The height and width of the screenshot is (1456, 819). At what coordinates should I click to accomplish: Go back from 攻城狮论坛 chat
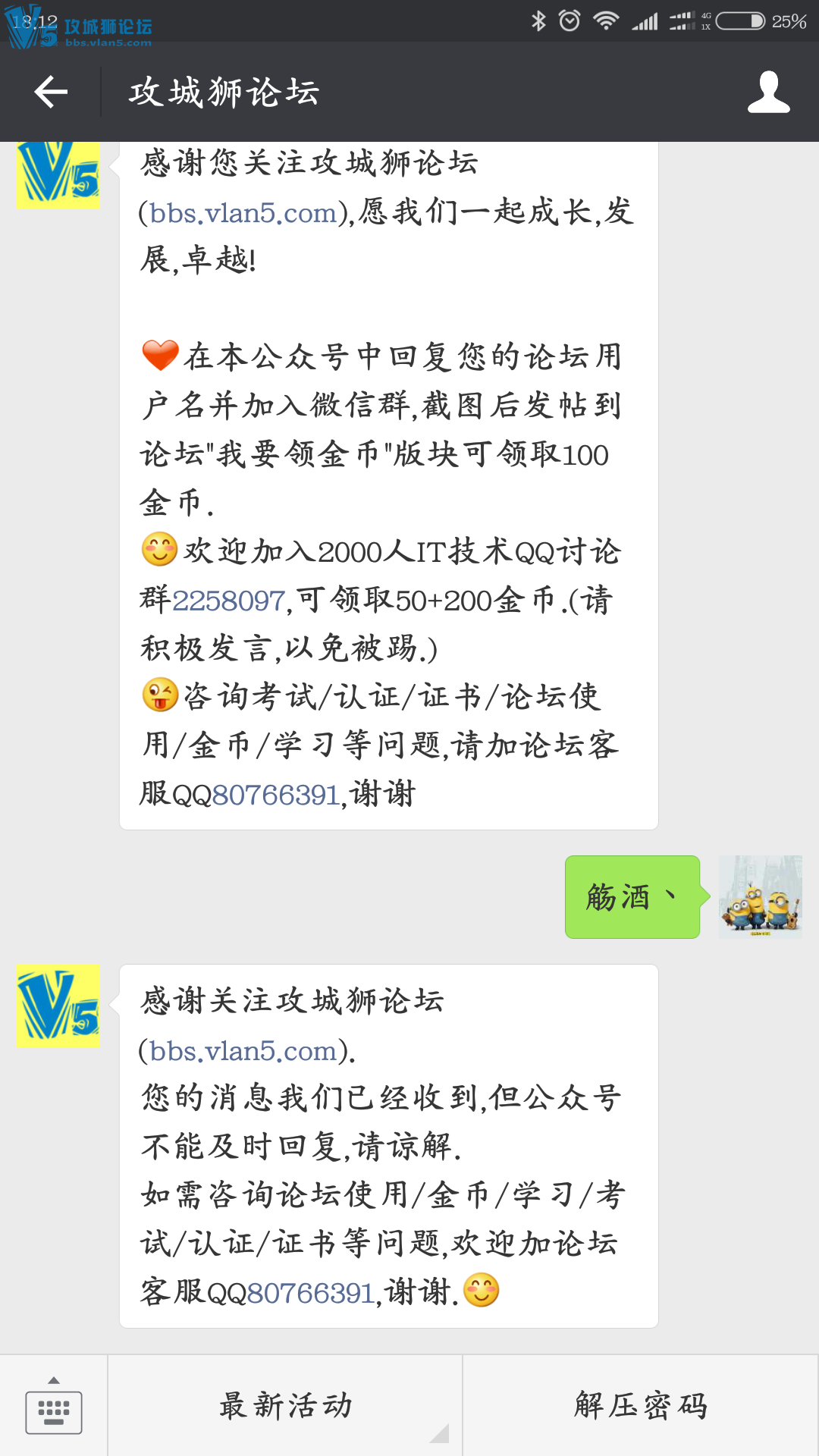tap(51, 93)
